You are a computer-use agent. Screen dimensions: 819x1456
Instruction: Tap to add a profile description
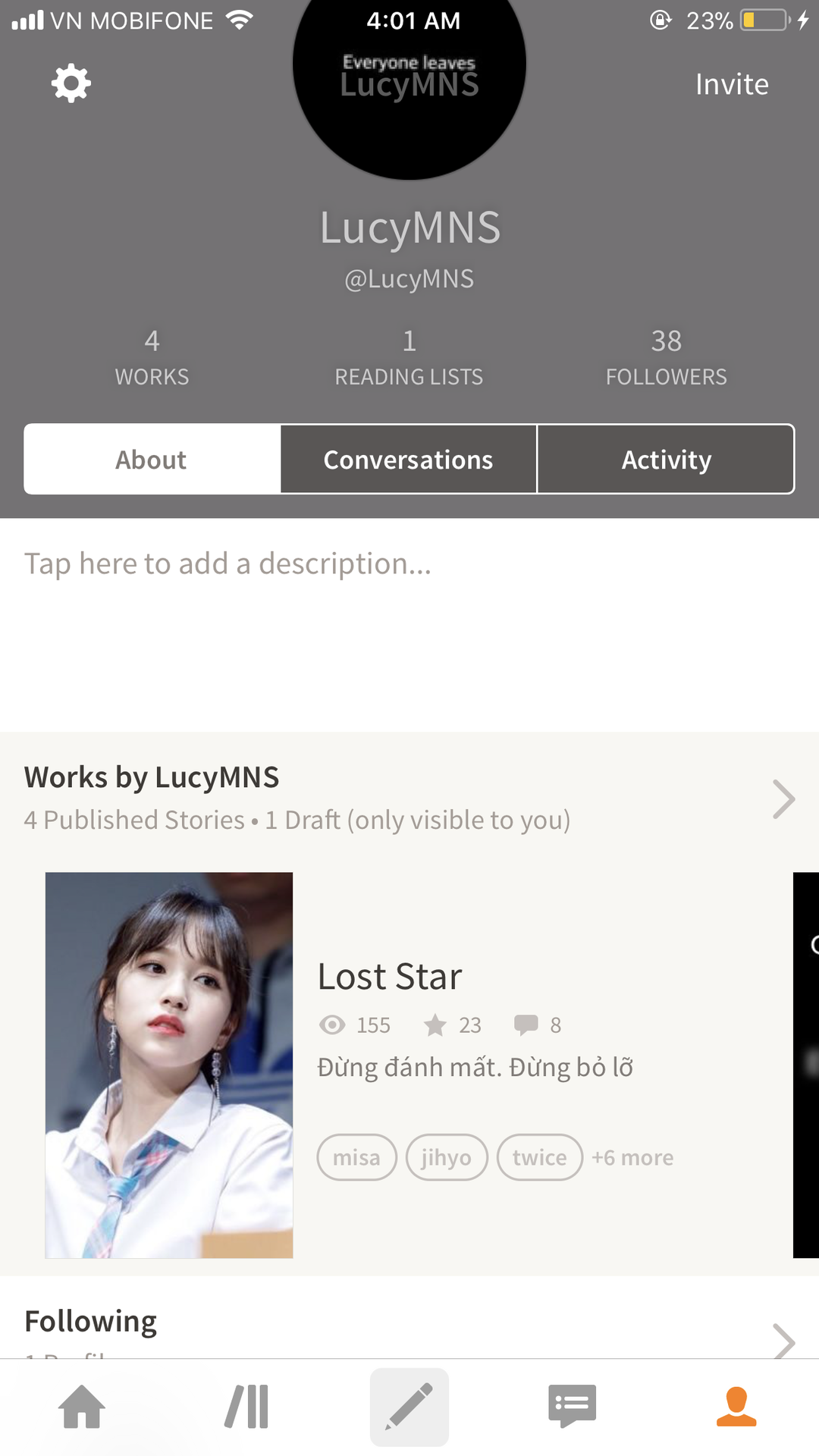(x=227, y=564)
